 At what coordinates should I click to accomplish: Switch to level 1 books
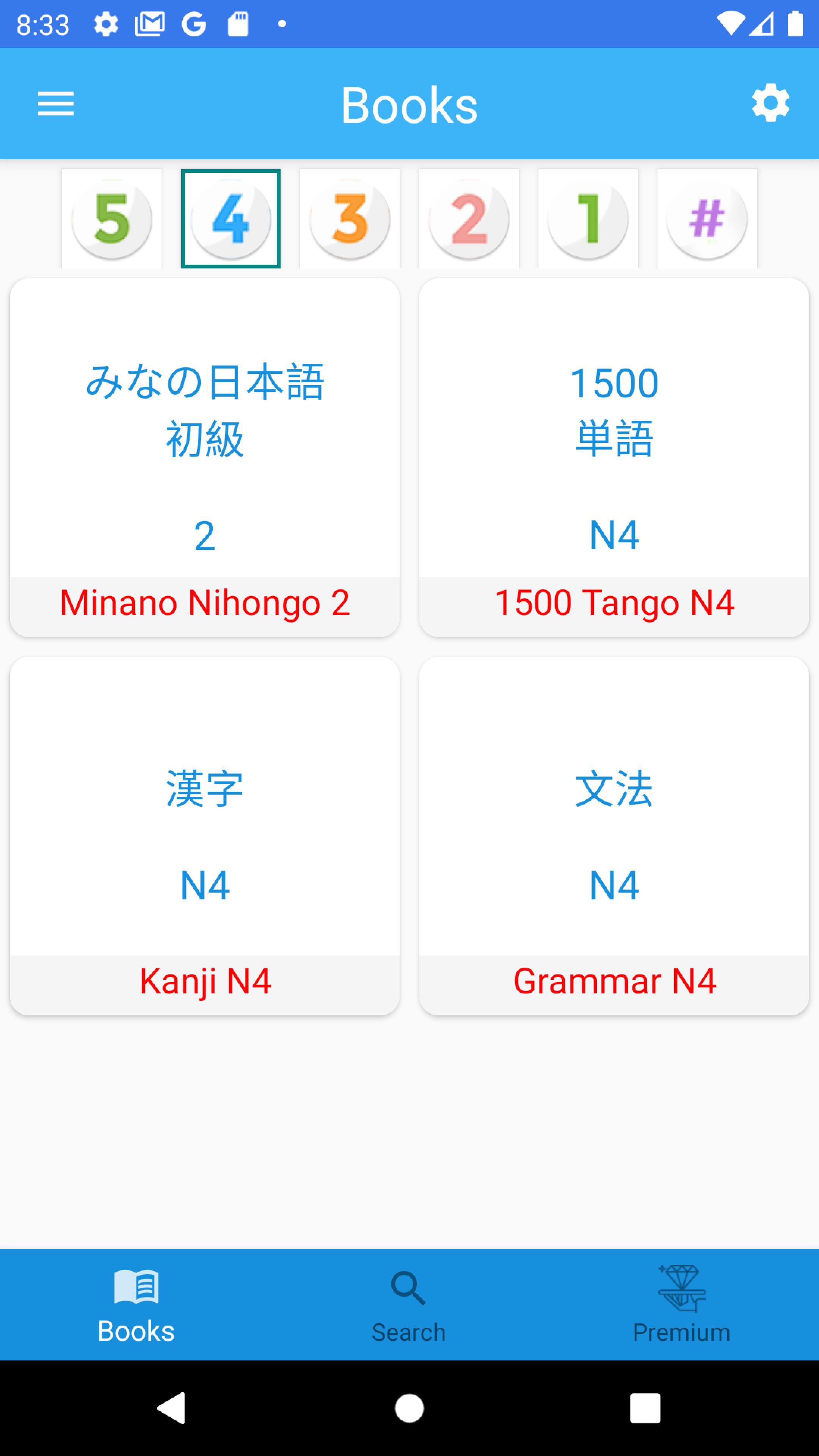coord(588,219)
